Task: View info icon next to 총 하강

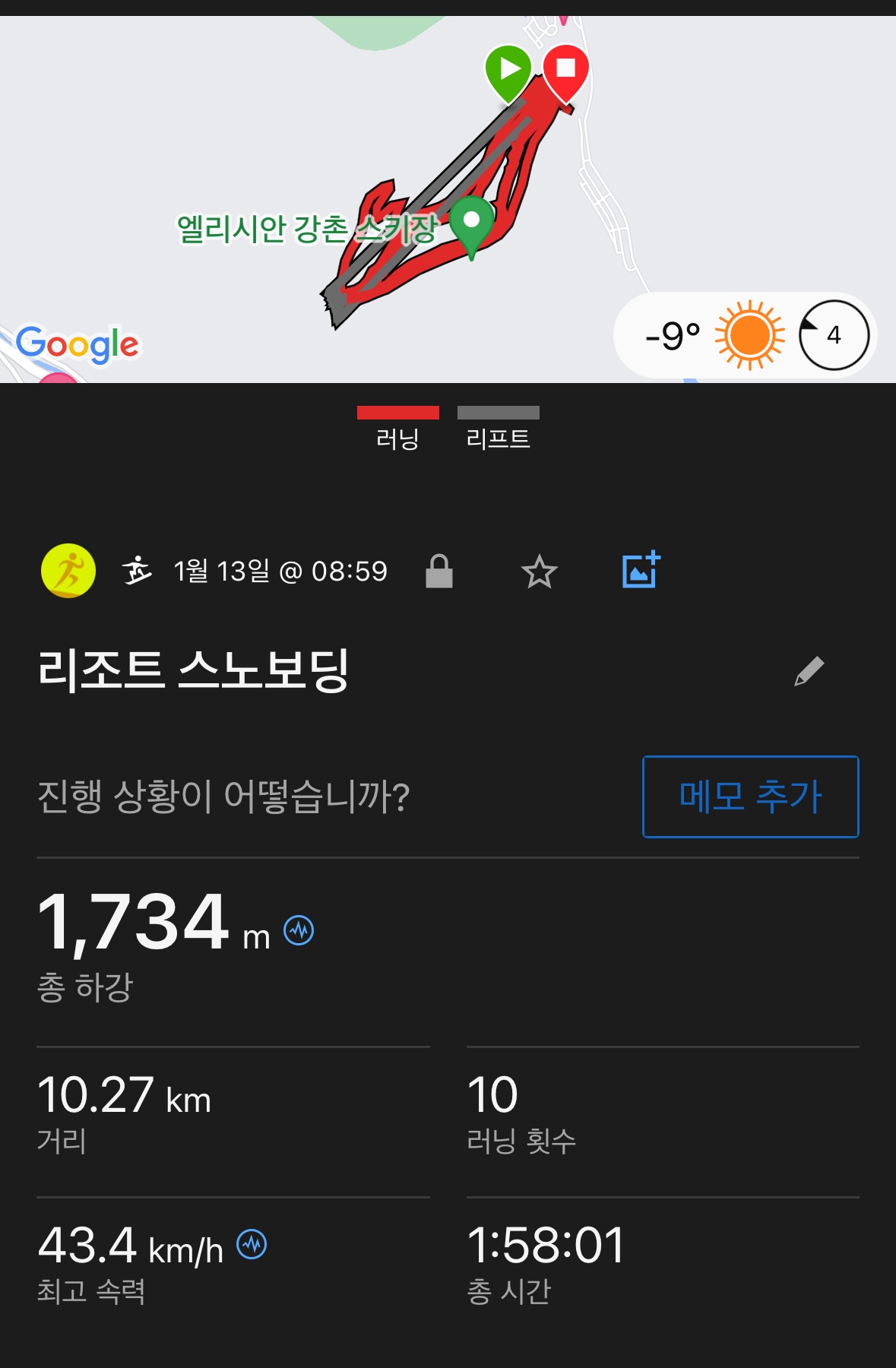Action: (299, 930)
